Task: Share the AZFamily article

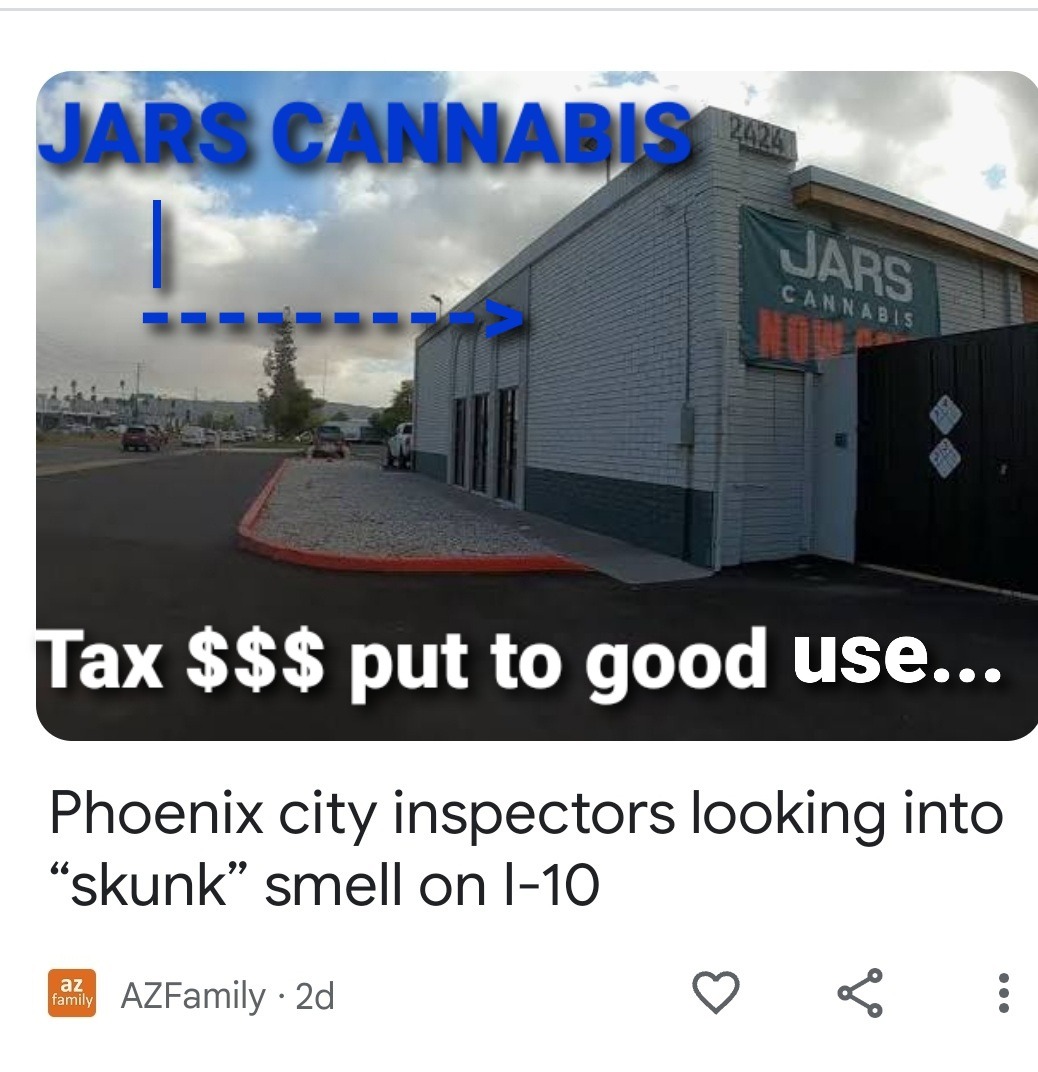Action: 861,993
